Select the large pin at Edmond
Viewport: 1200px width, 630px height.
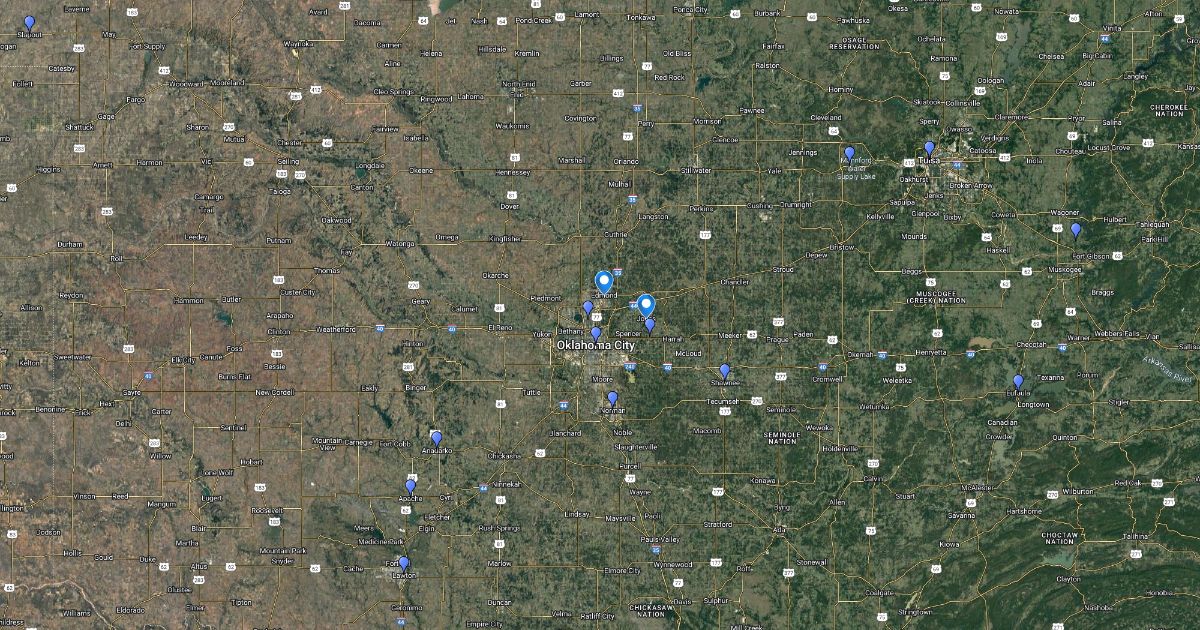604,283
